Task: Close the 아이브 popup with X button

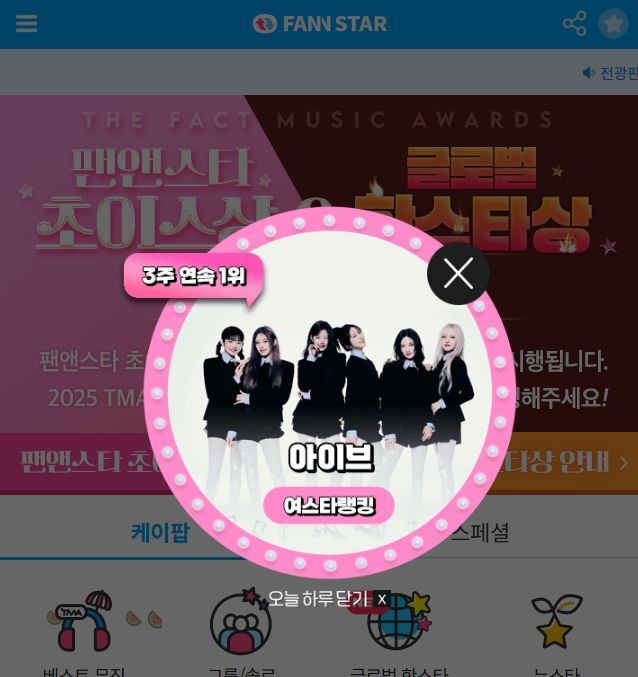Action: (x=458, y=273)
